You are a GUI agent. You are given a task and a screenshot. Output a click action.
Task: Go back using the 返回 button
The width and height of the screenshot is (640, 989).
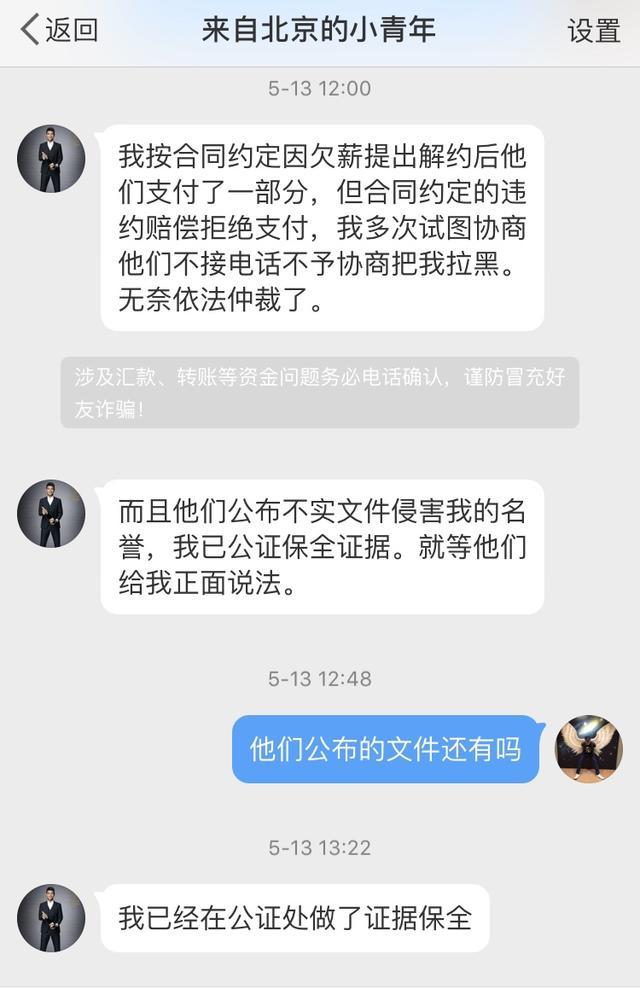[60, 30]
